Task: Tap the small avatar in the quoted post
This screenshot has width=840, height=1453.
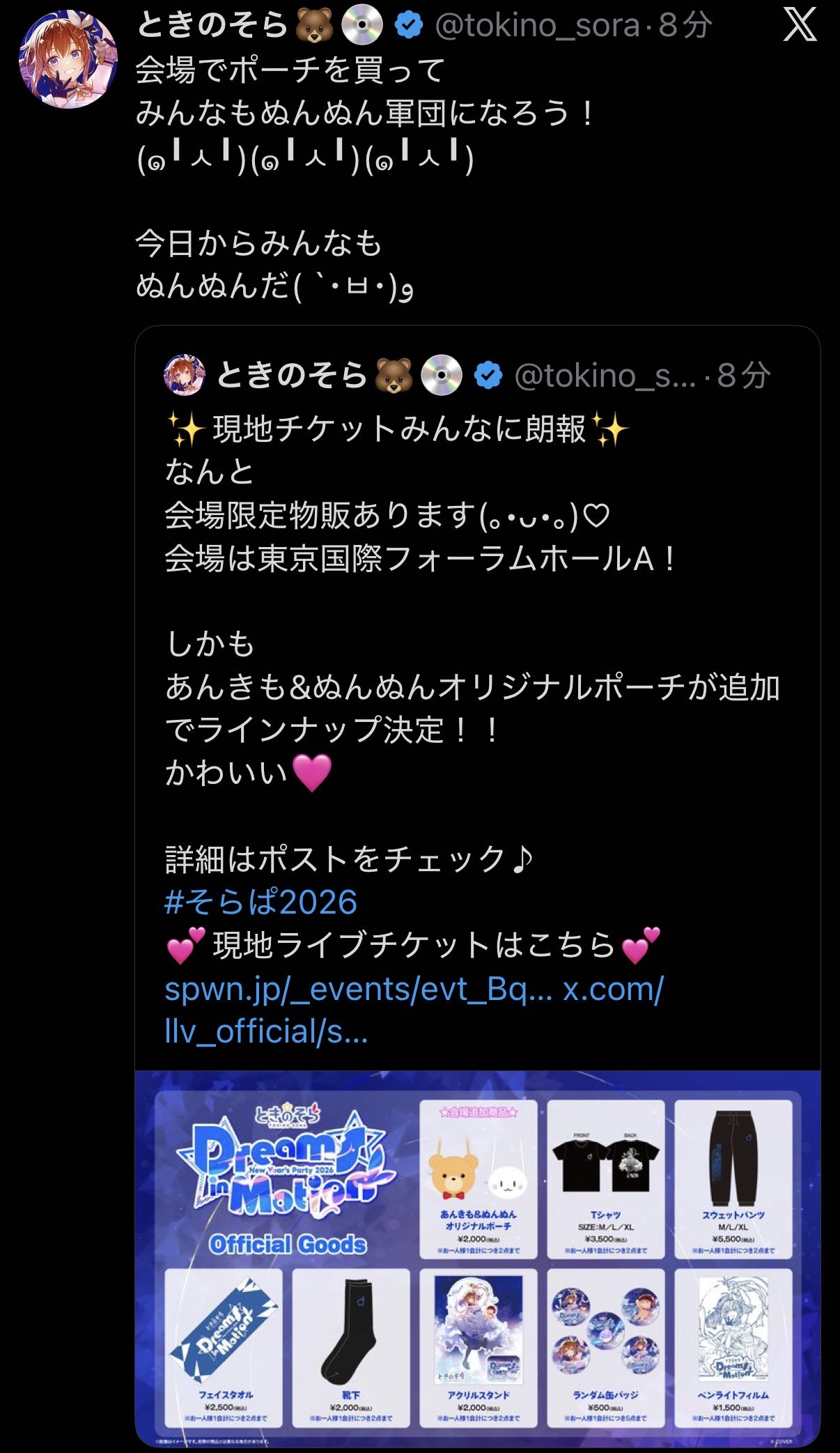Action: [185, 375]
